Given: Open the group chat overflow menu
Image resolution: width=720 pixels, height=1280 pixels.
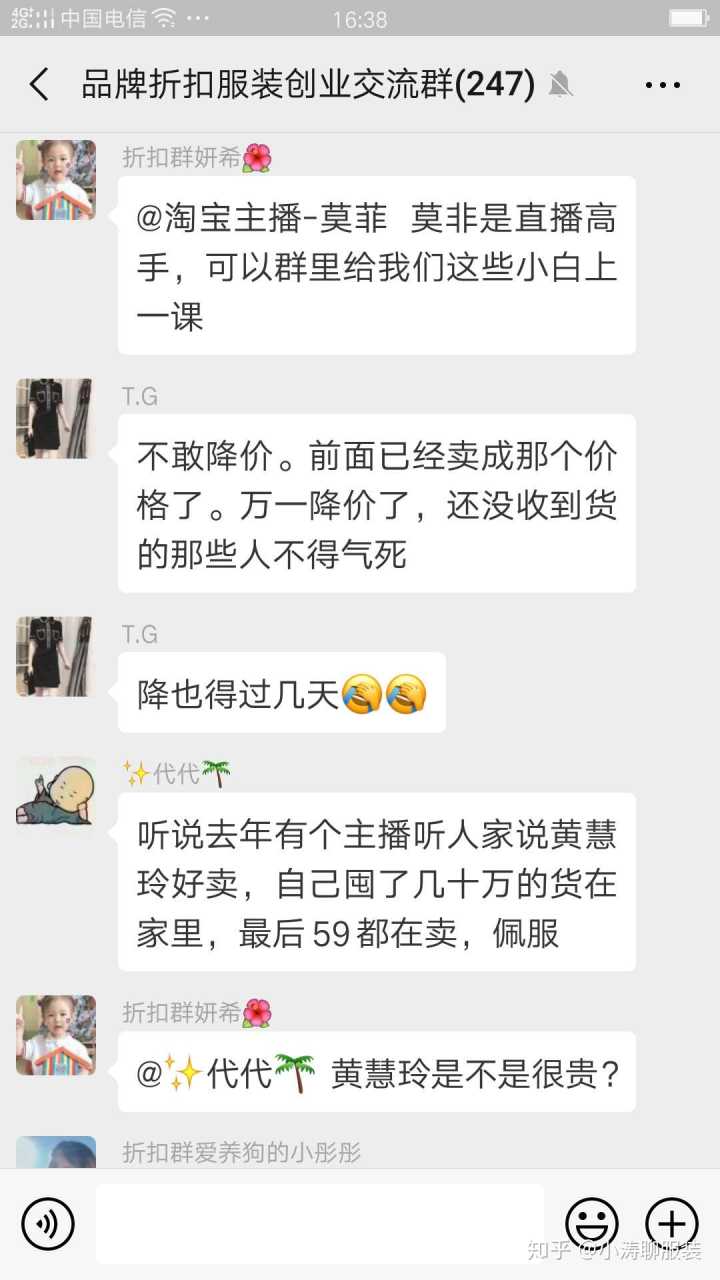Looking at the screenshot, I should click(x=662, y=85).
